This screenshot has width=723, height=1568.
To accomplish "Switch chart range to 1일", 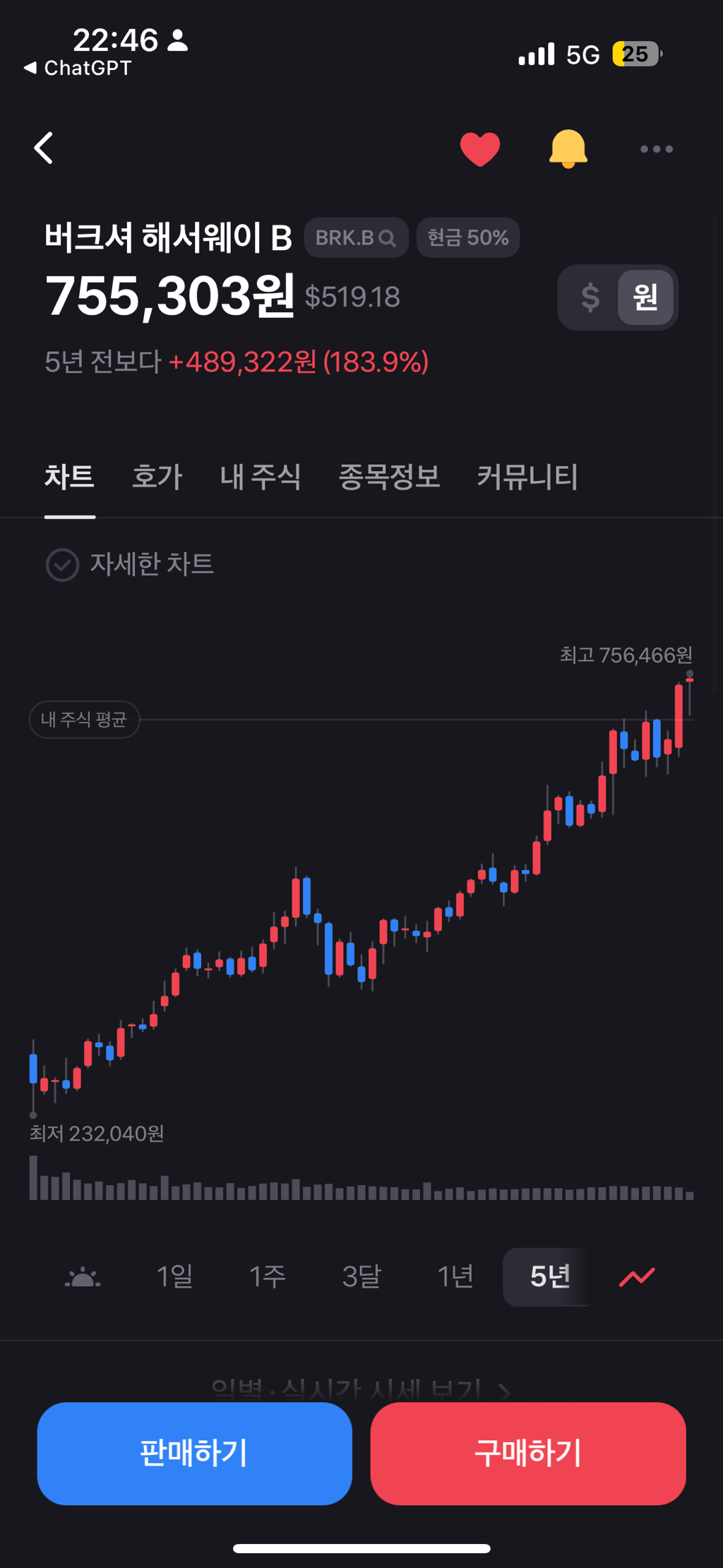I will (174, 1276).
